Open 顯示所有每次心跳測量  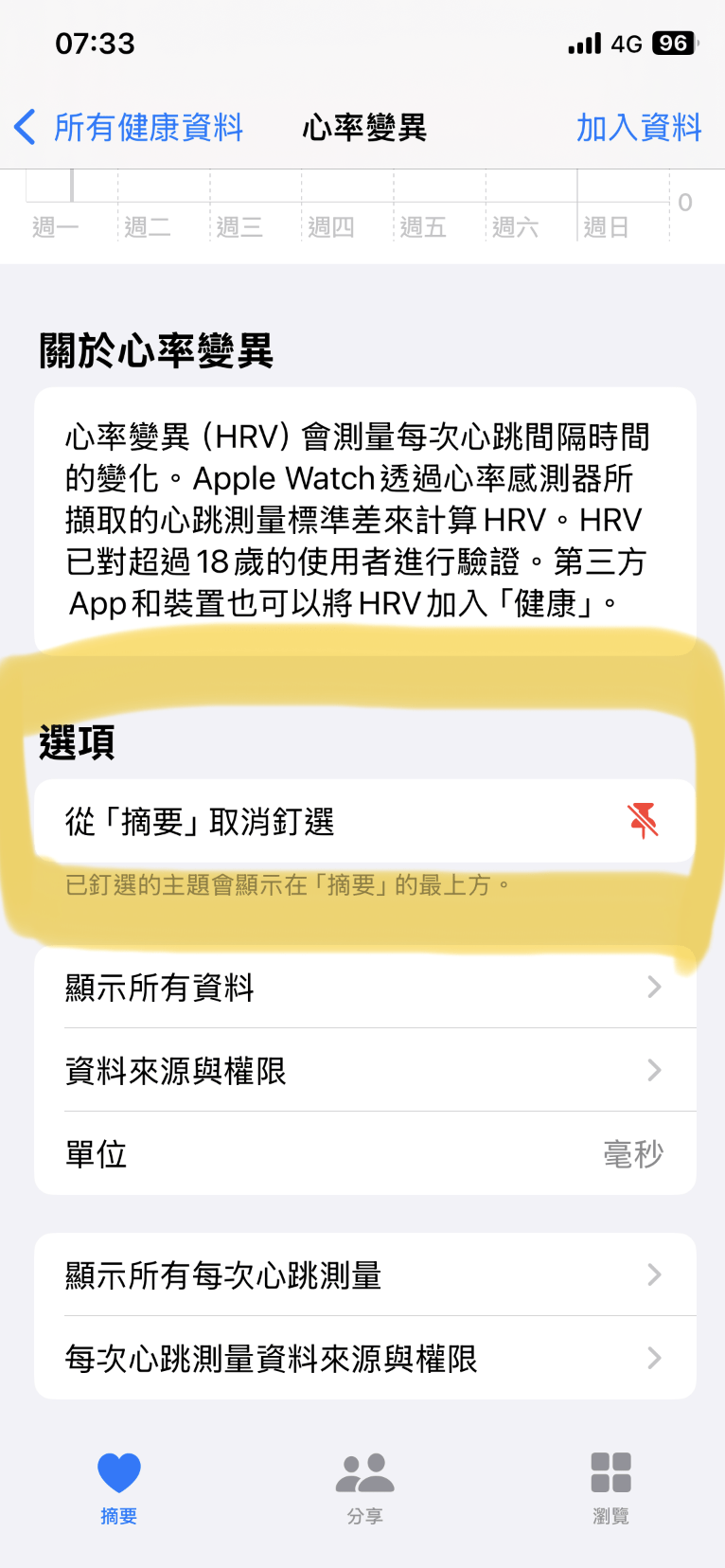pos(364,1274)
